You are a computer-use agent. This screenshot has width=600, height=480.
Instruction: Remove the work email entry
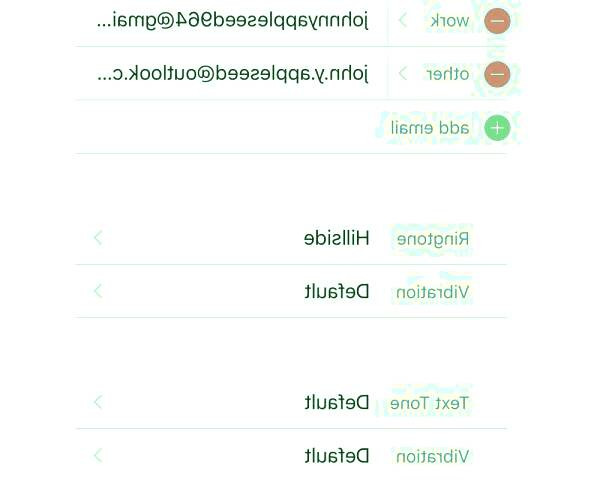click(x=497, y=21)
